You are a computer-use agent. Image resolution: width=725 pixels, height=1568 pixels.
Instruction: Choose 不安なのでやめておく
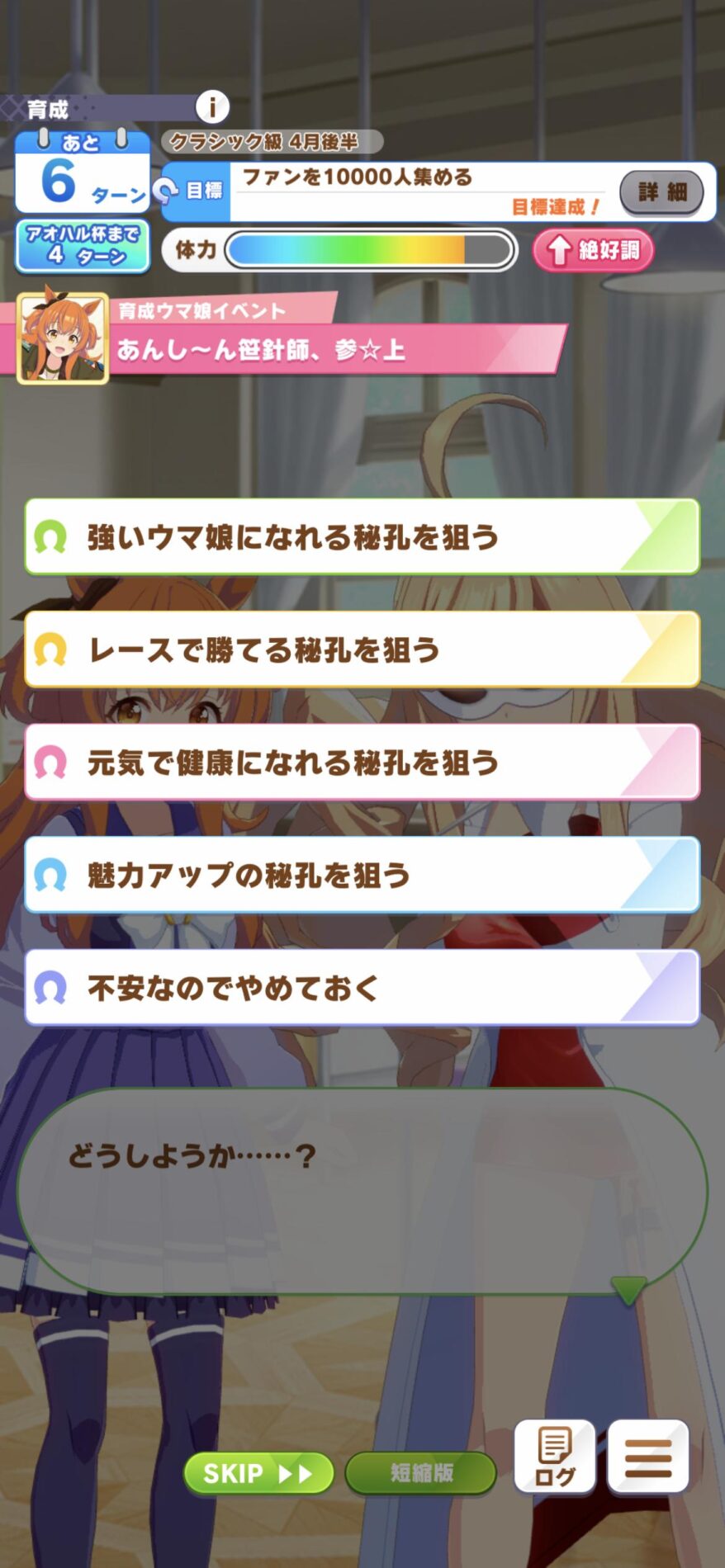[x=362, y=987]
